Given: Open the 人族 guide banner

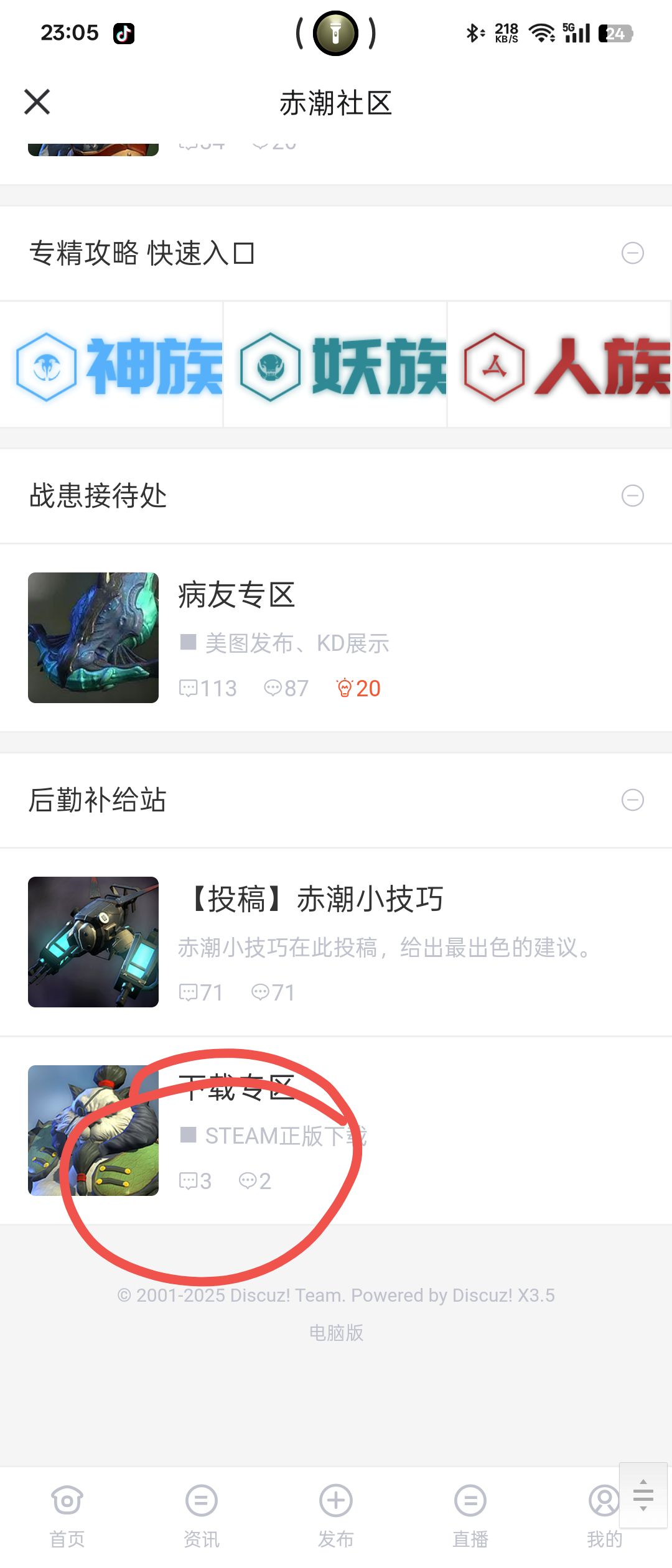Looking at the screenshot, I should pos(560,366).
